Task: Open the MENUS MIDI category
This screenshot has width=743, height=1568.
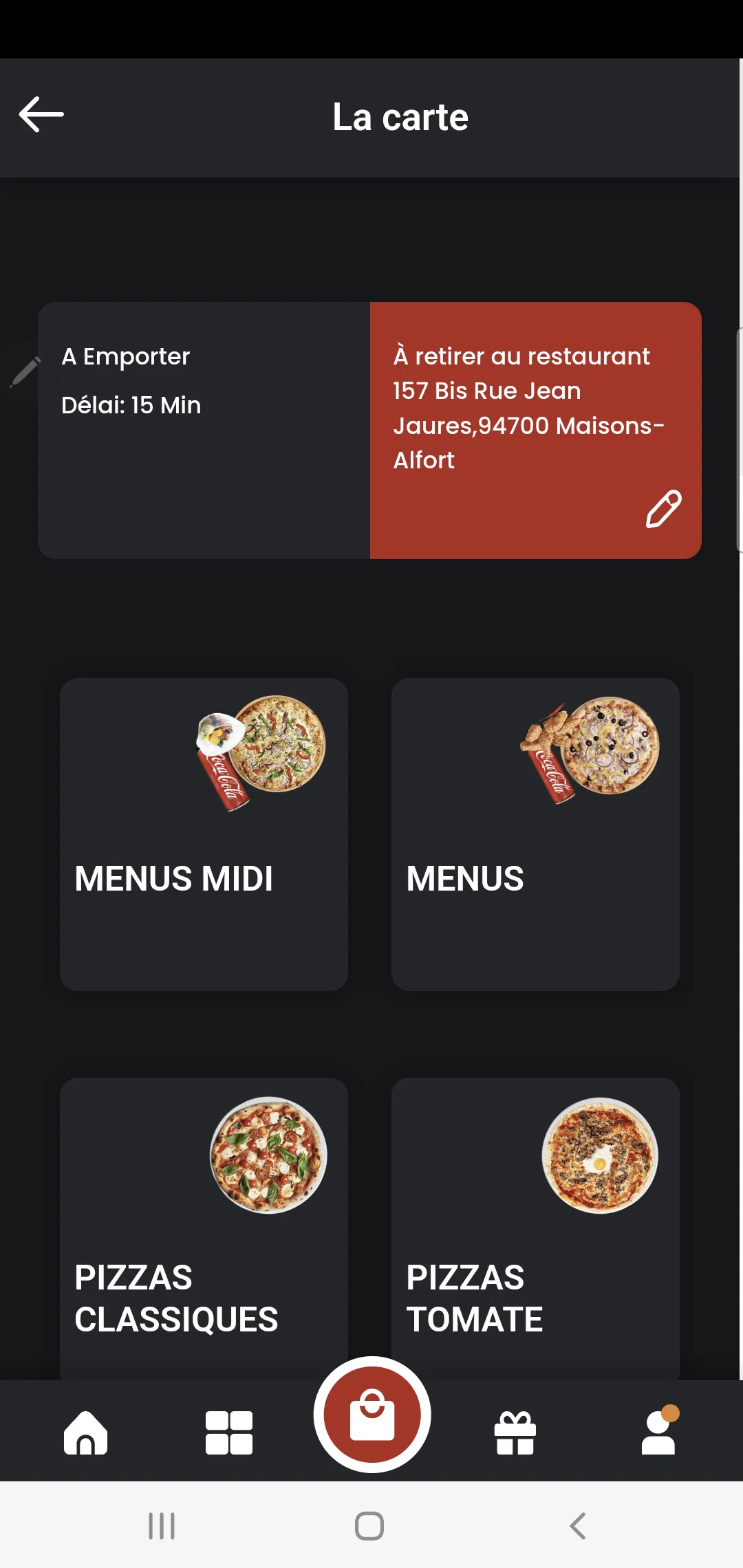Action: tap(204, 834)
